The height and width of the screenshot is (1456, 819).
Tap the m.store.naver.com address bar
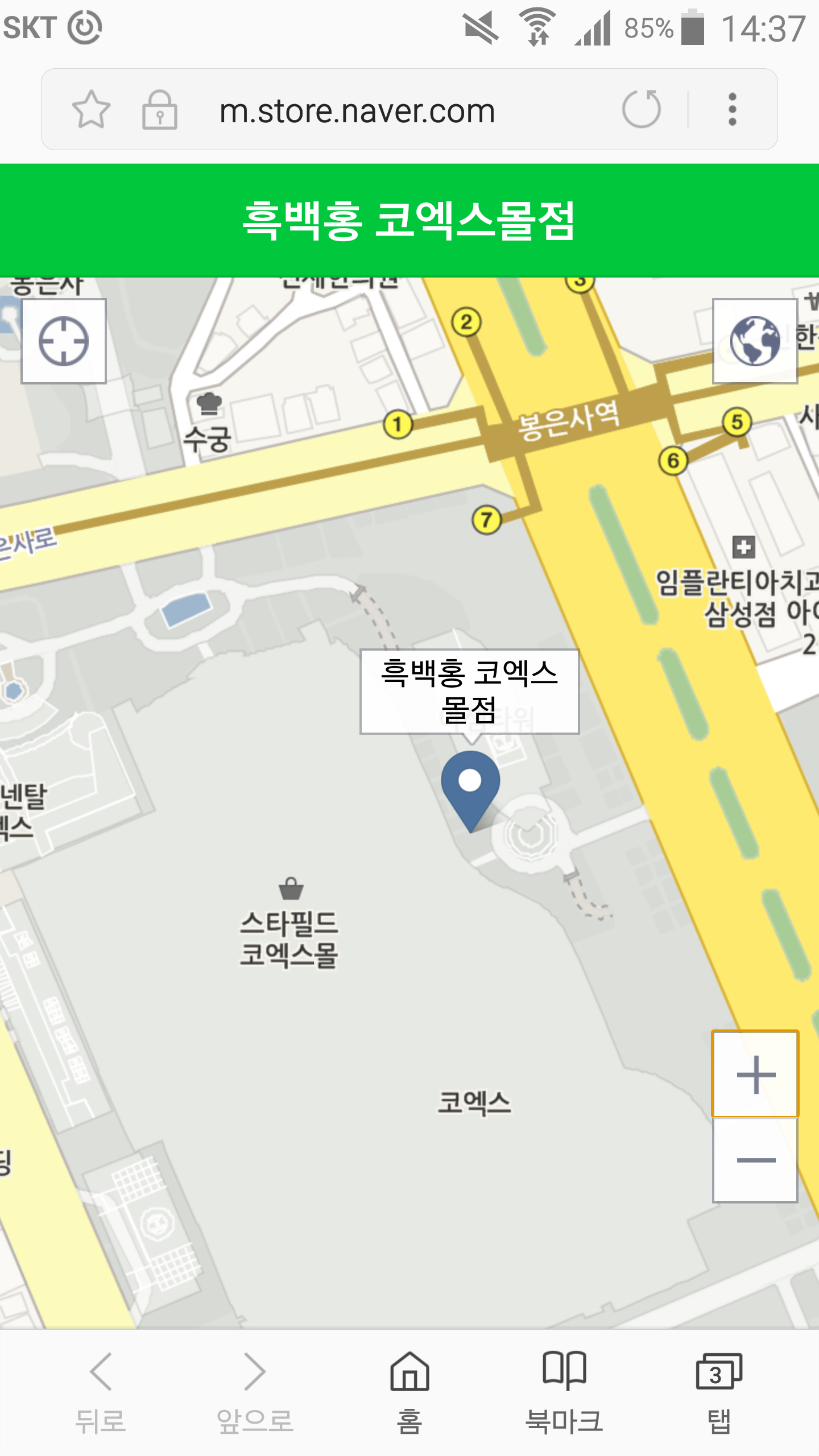tap(357, 110)
